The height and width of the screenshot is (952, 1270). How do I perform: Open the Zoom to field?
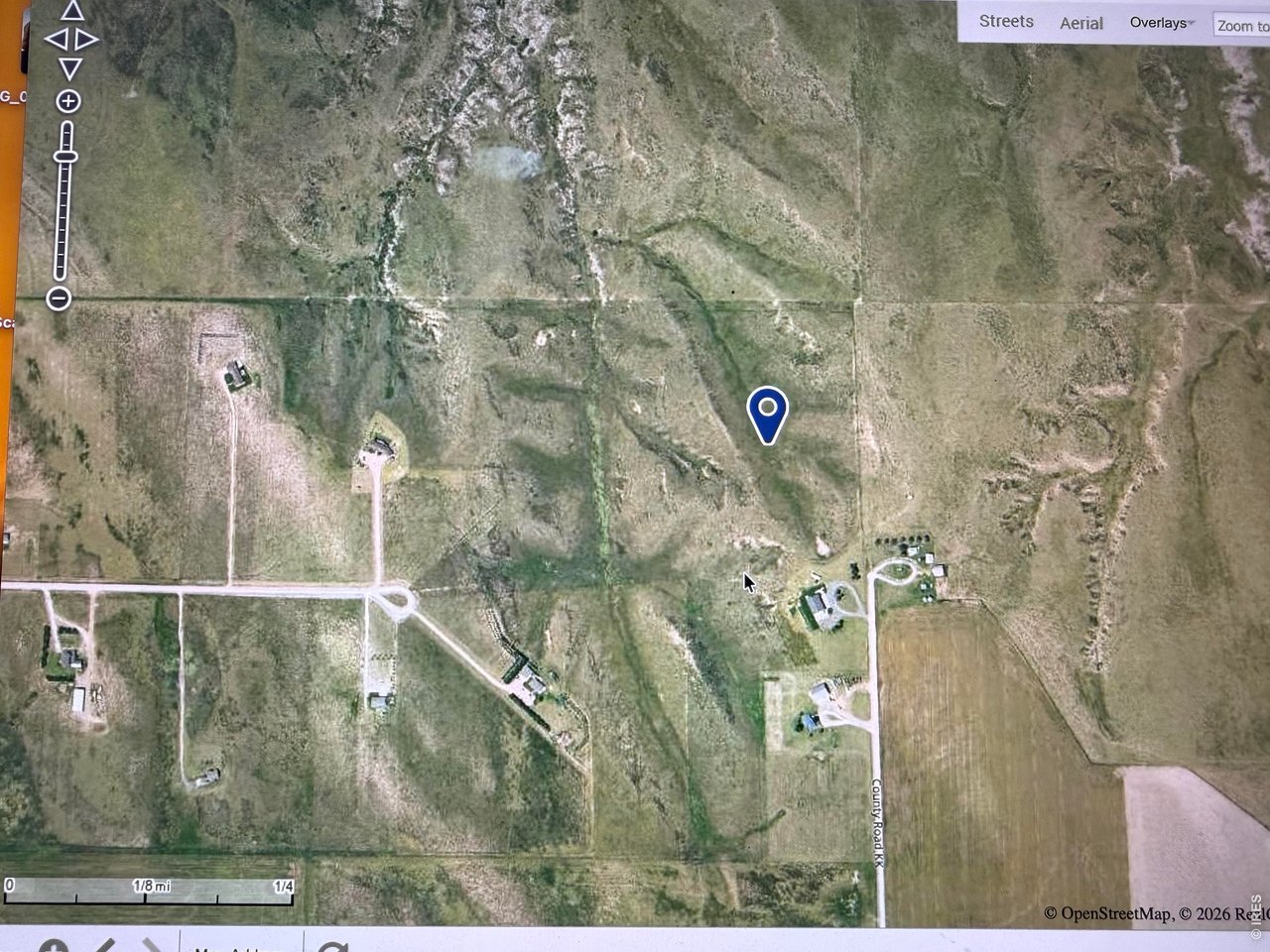coord(1242,26)
